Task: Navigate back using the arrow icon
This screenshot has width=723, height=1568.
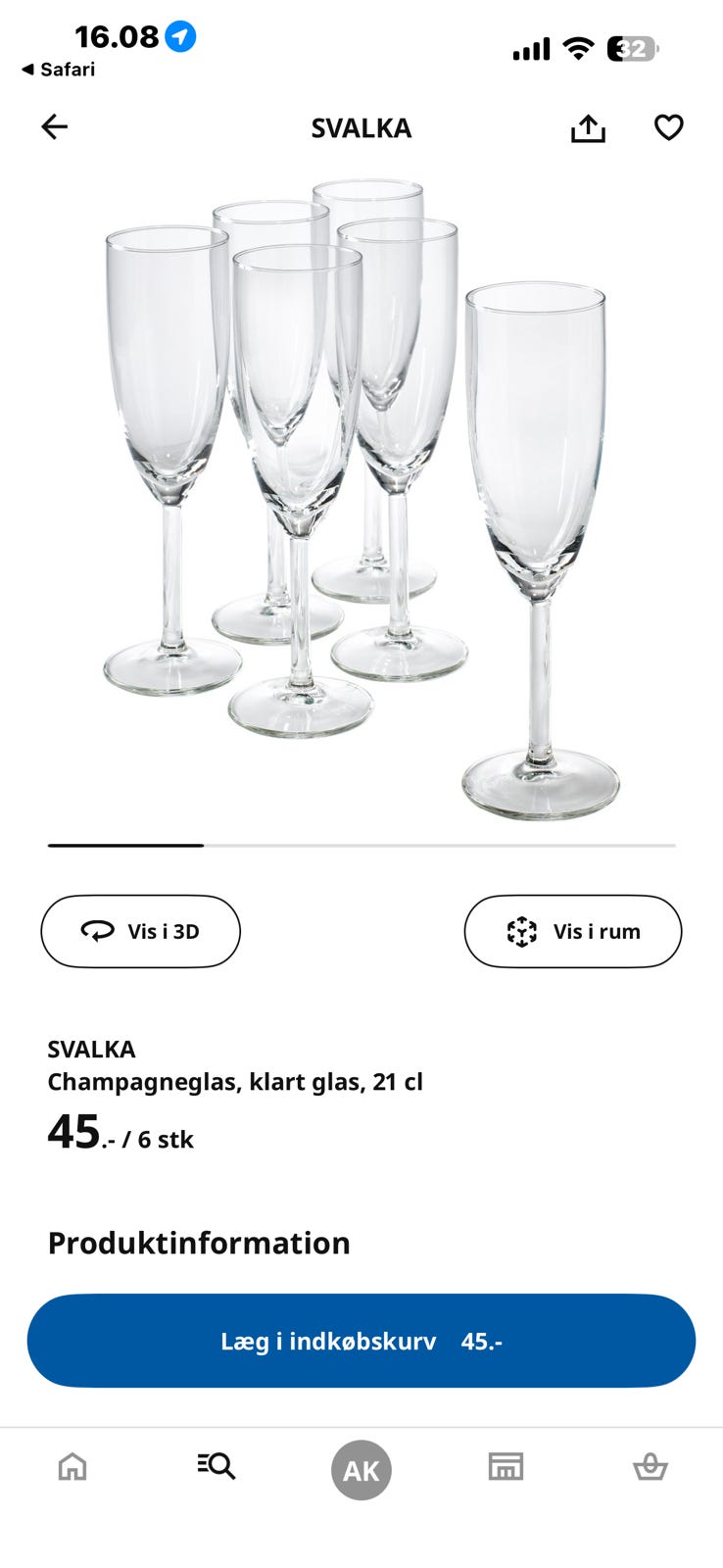Action: [54, 126]
